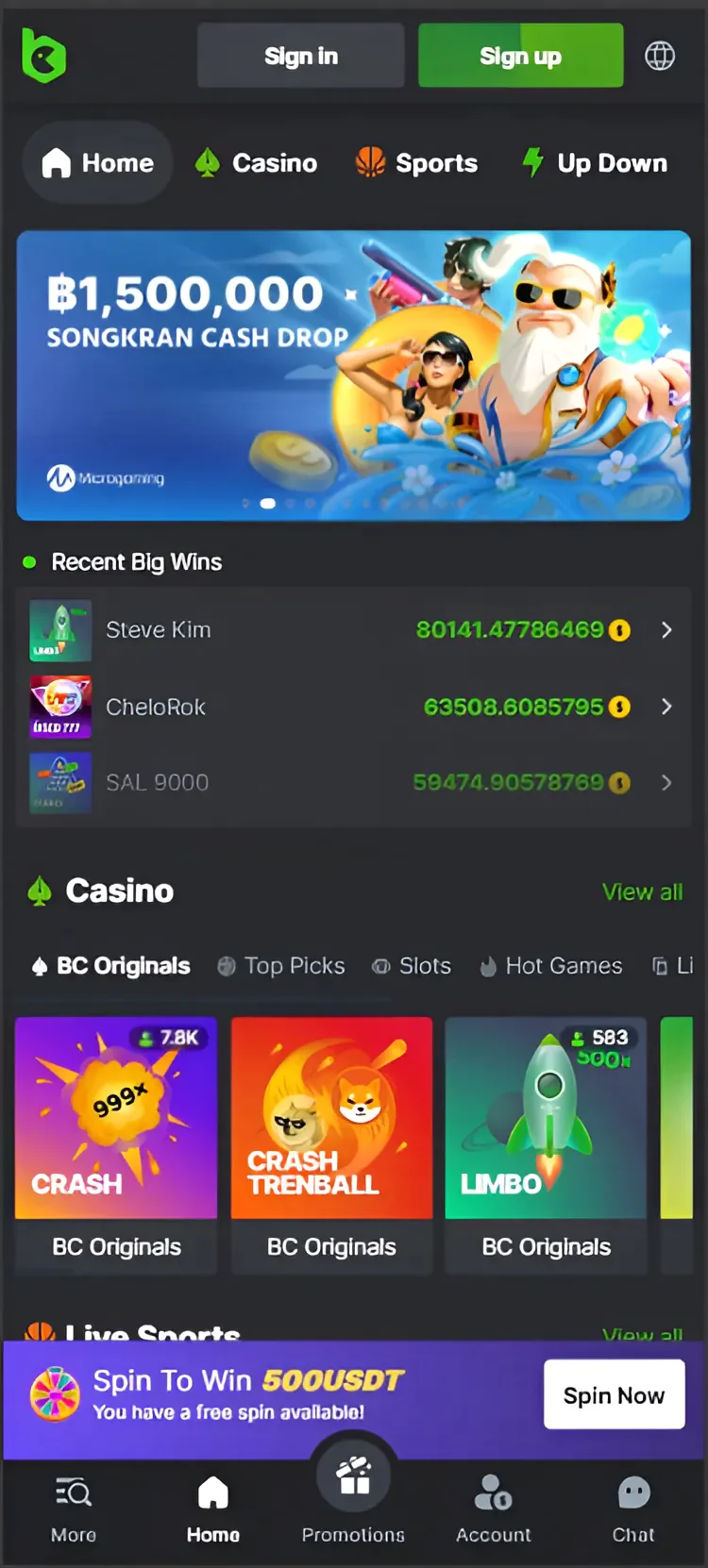Select the Hot Games category
The height and width of the screenshot is (1568, 708).
[551, 966]
